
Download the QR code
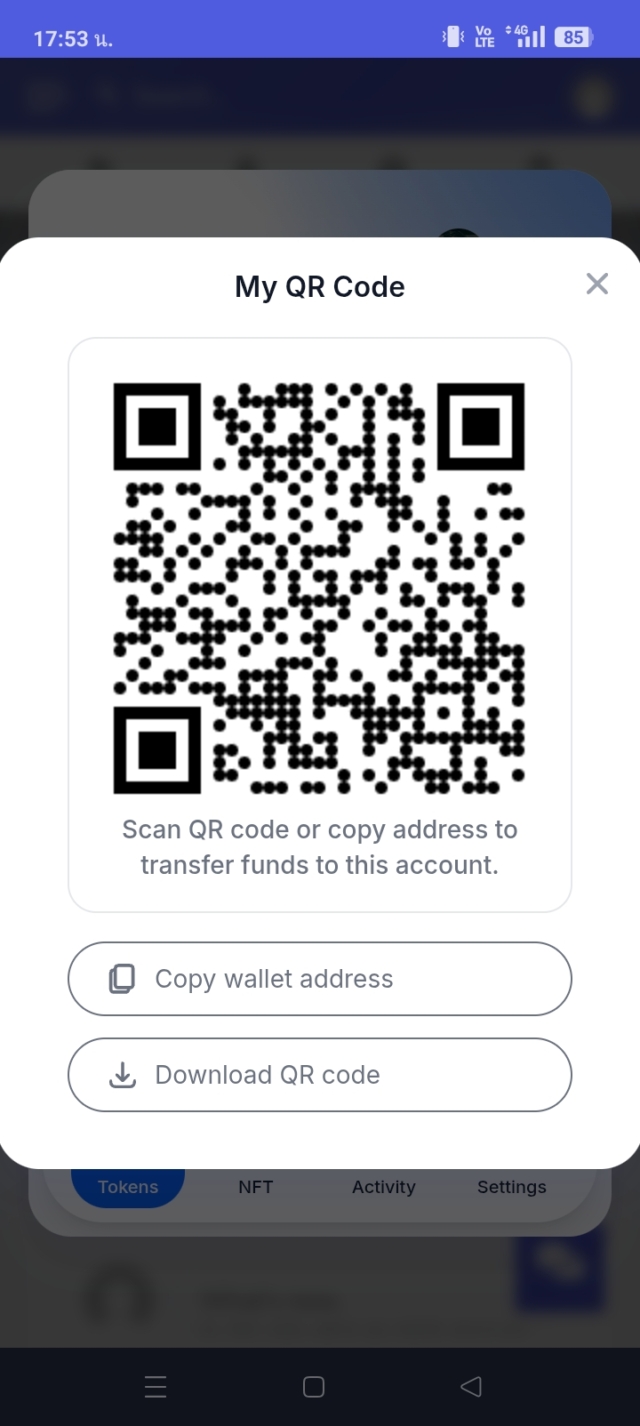pos(319,1075)
